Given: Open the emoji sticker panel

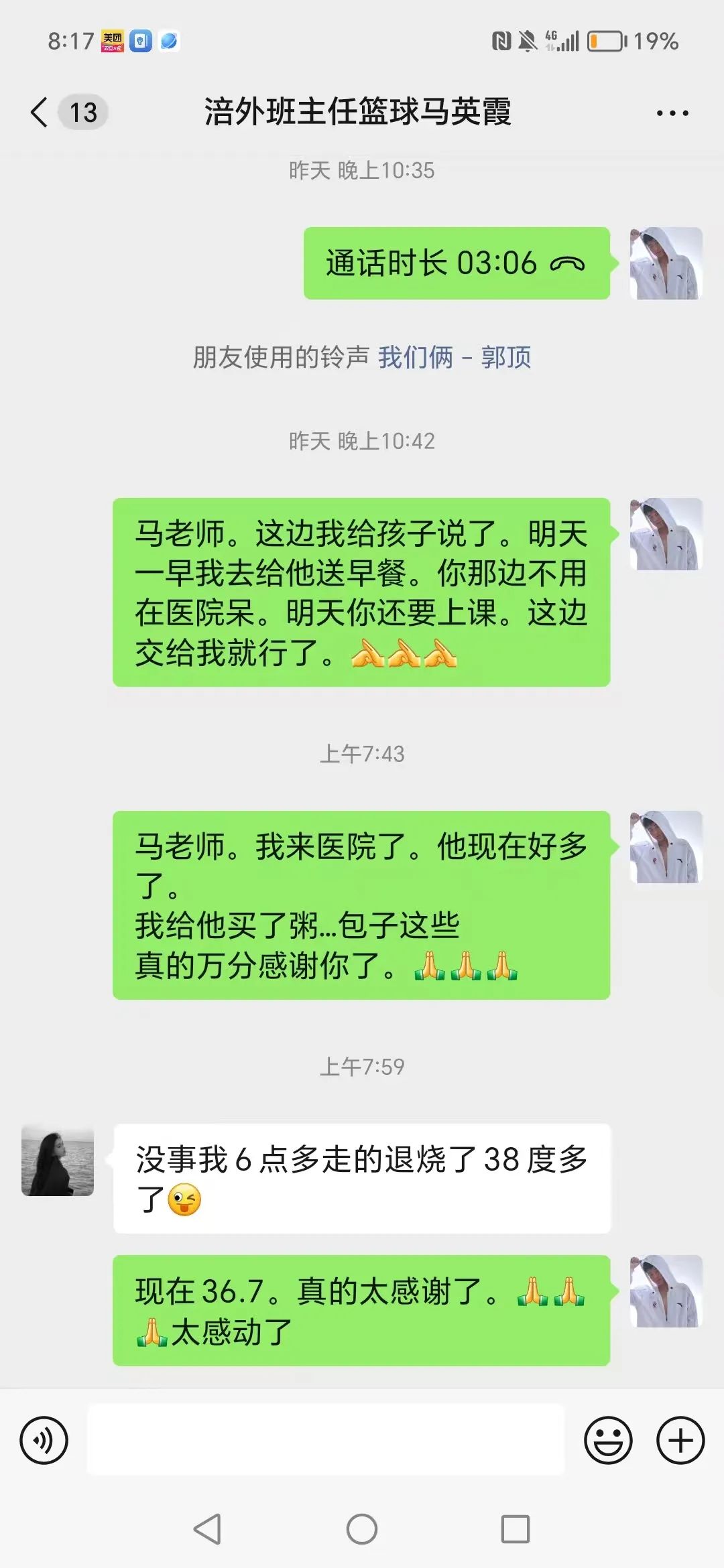Looking at the screenshot, I should coord(608,1440).
